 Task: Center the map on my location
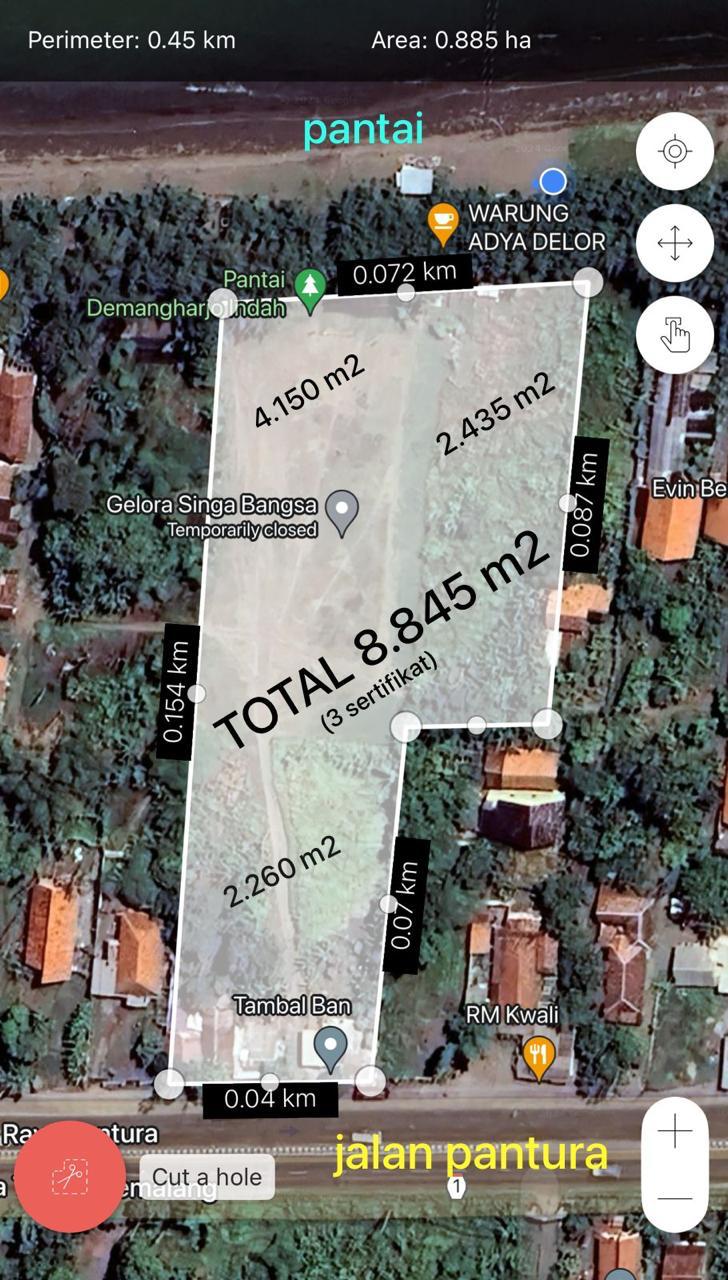[x=675, y=152]
